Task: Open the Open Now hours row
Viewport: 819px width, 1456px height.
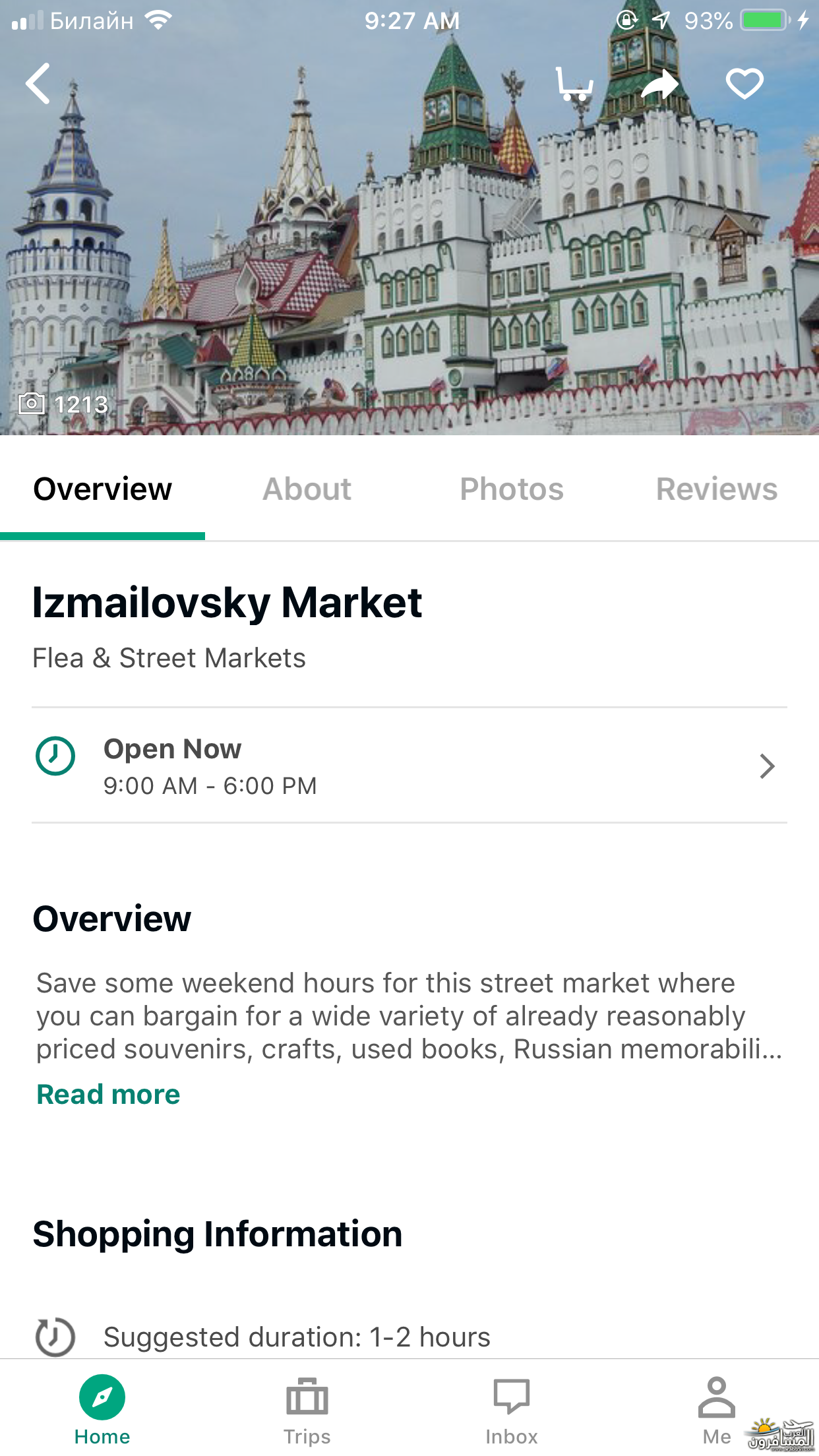Action: coord(409,766)
